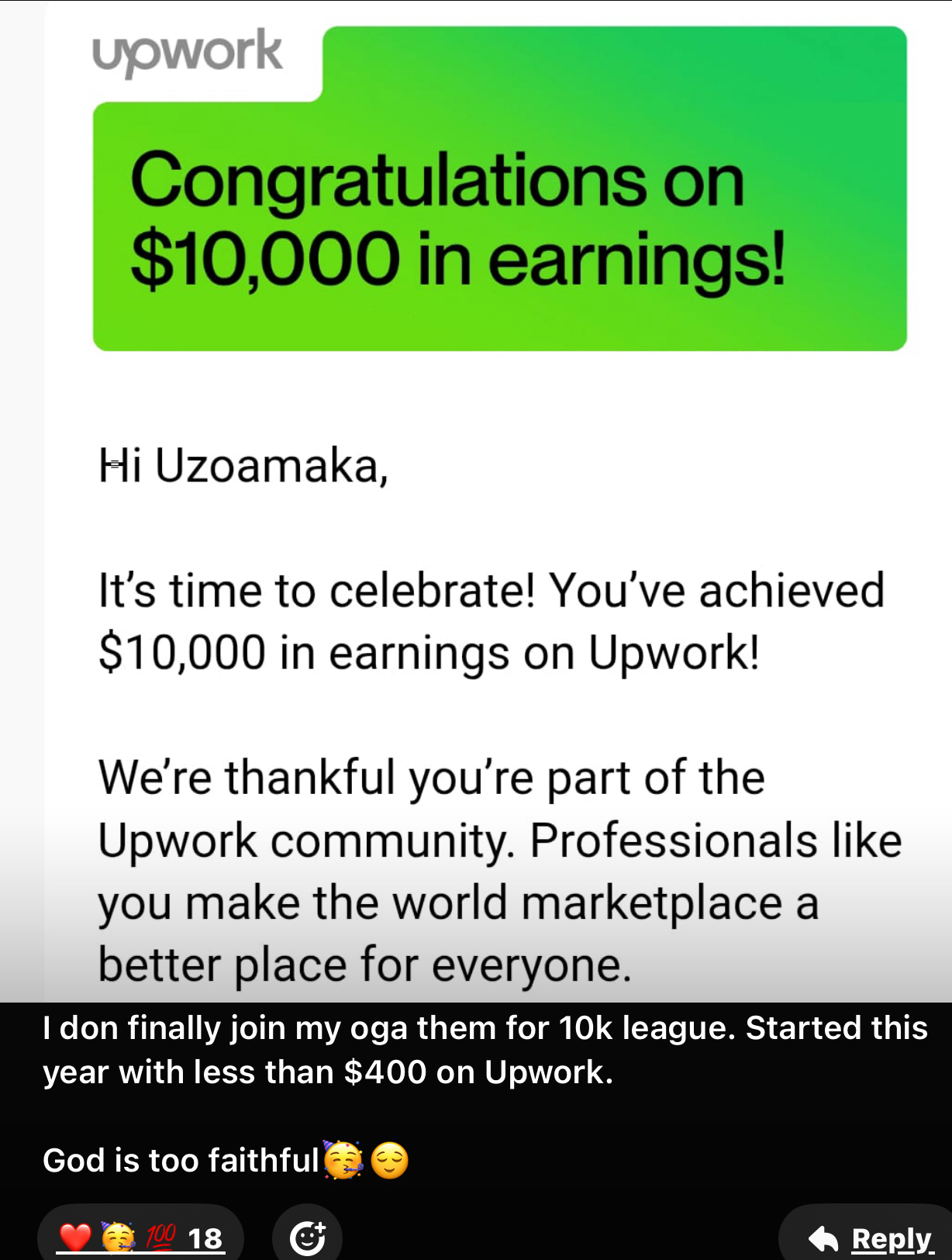Viewport: 952px width, 1260px height.
Task: Open the reactions list showing 18 reactions
Action: (140, 1238)
